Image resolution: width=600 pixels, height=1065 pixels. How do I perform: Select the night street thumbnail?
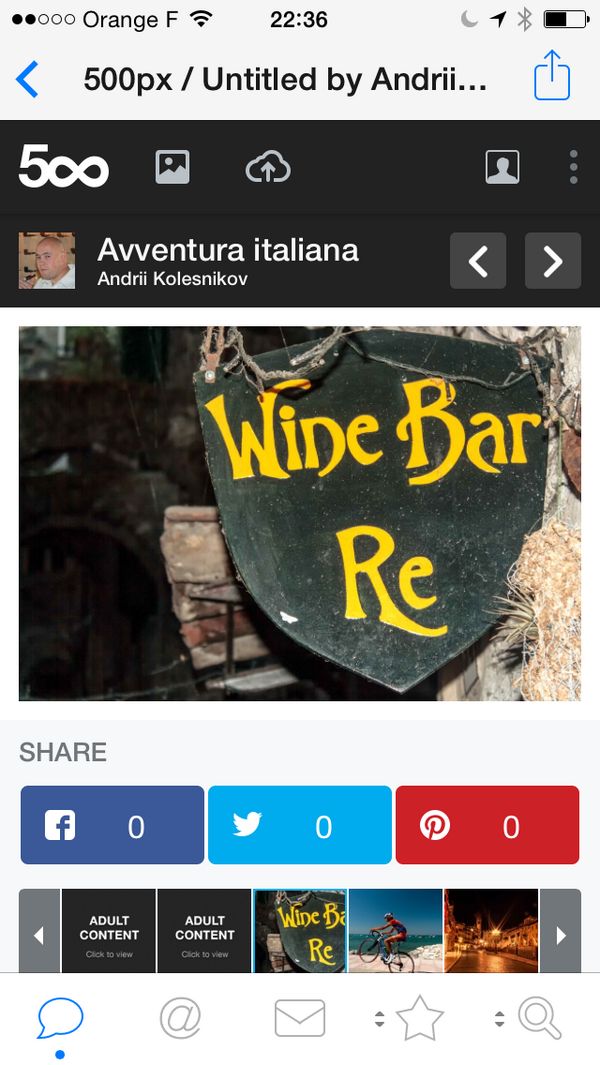click(491, 932)
